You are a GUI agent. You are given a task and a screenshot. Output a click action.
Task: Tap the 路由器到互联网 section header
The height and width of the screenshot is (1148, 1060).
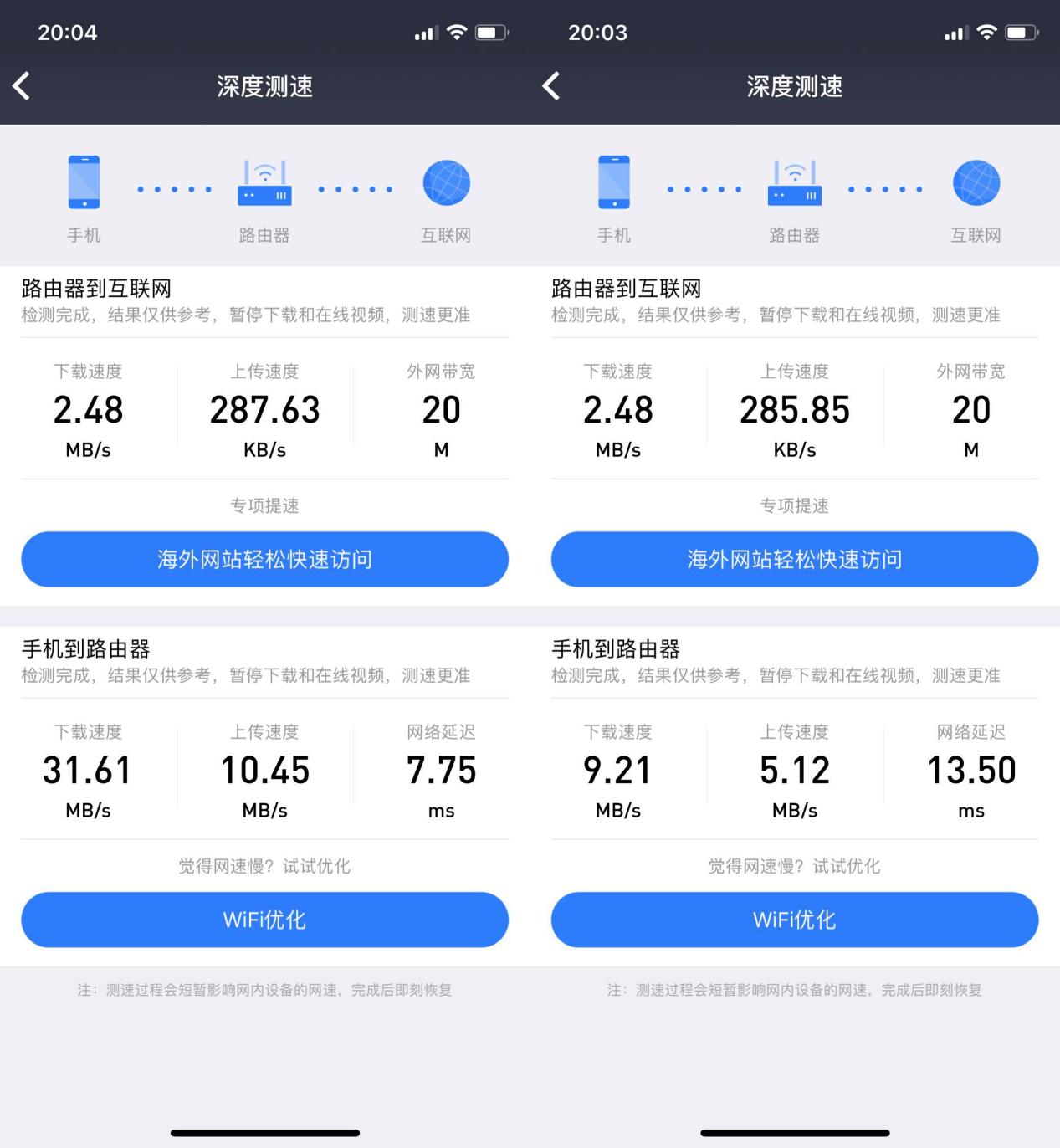(95, 288)
